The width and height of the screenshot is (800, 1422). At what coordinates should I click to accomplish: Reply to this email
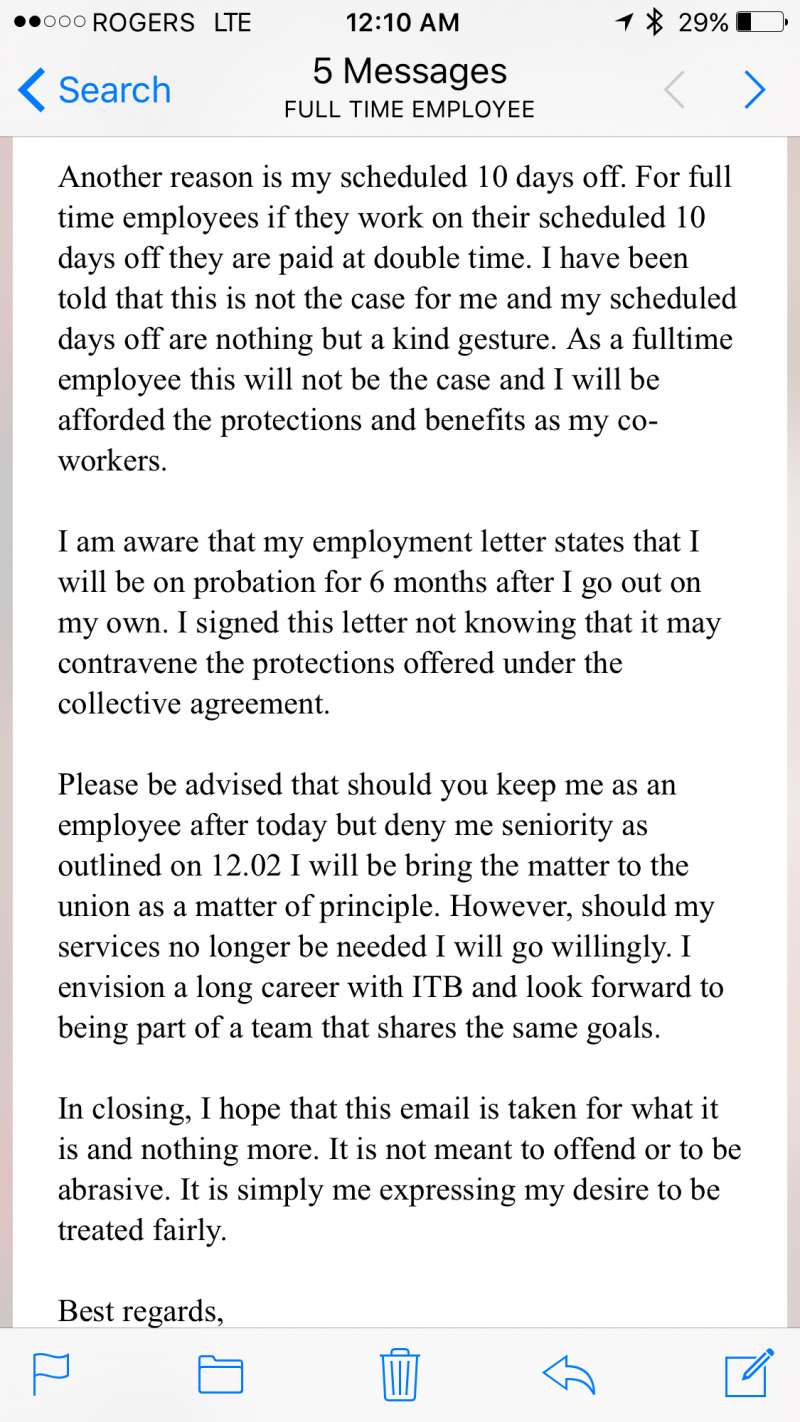[568, 1373]
